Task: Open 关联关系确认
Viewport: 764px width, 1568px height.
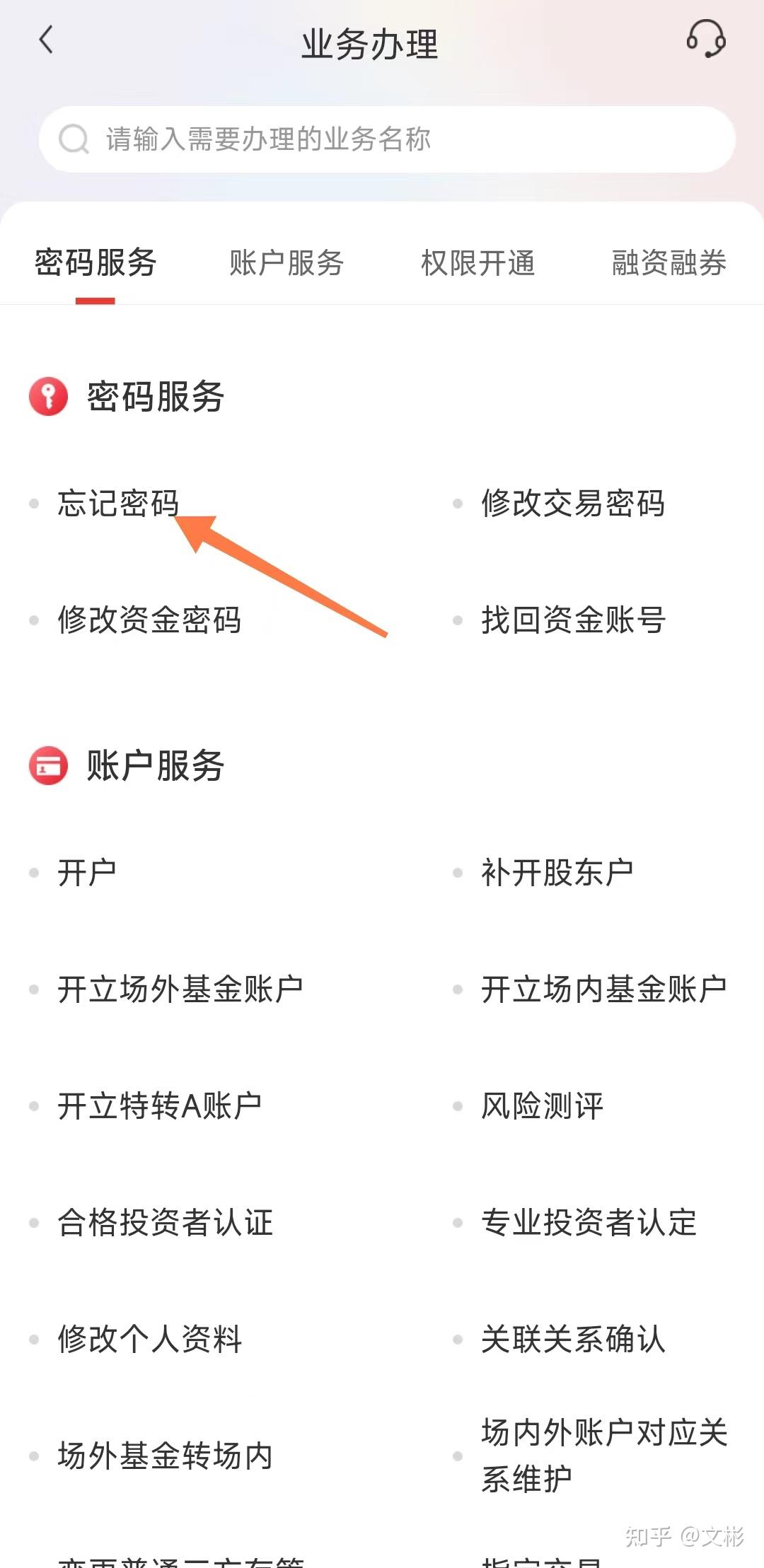Action: click(573, 1340)
